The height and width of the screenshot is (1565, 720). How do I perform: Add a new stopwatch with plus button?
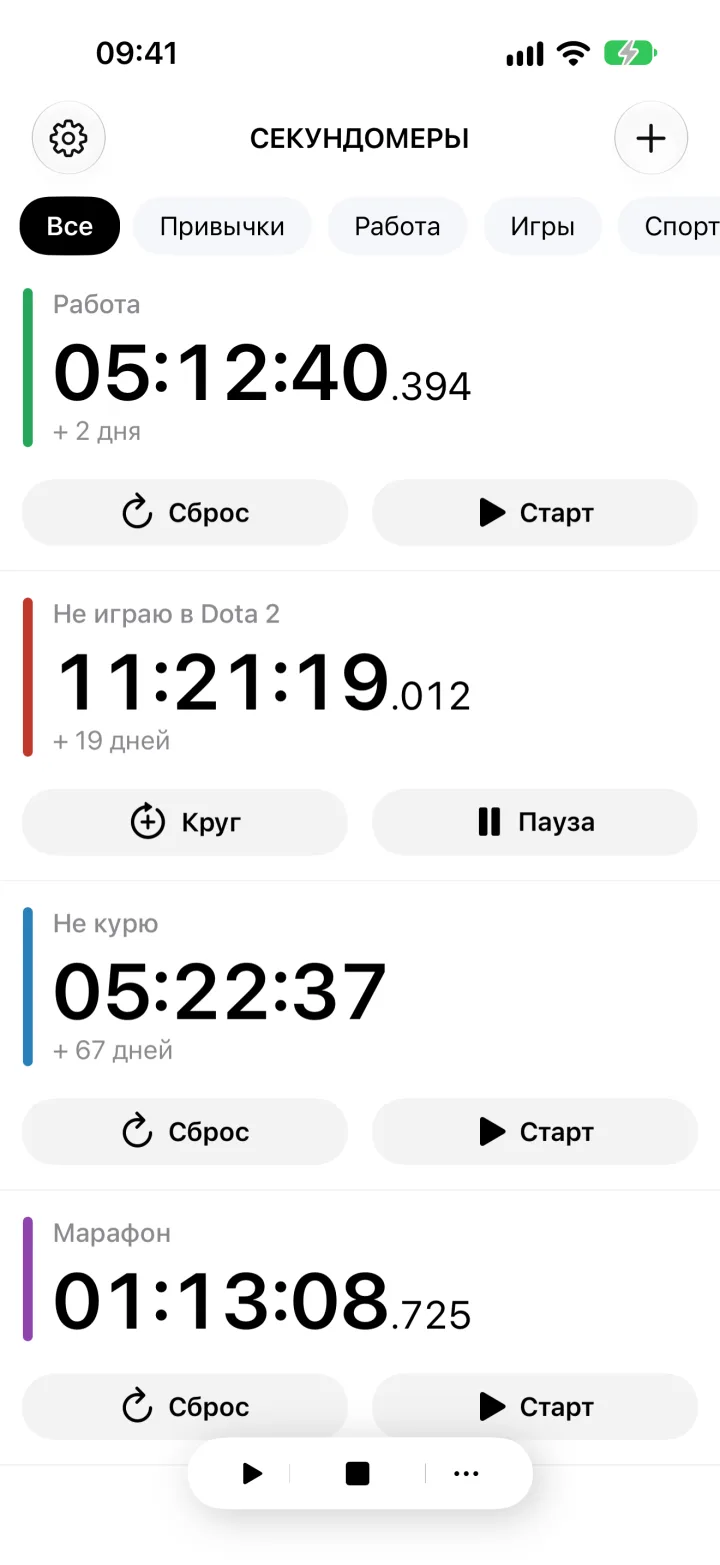(651, 138)
